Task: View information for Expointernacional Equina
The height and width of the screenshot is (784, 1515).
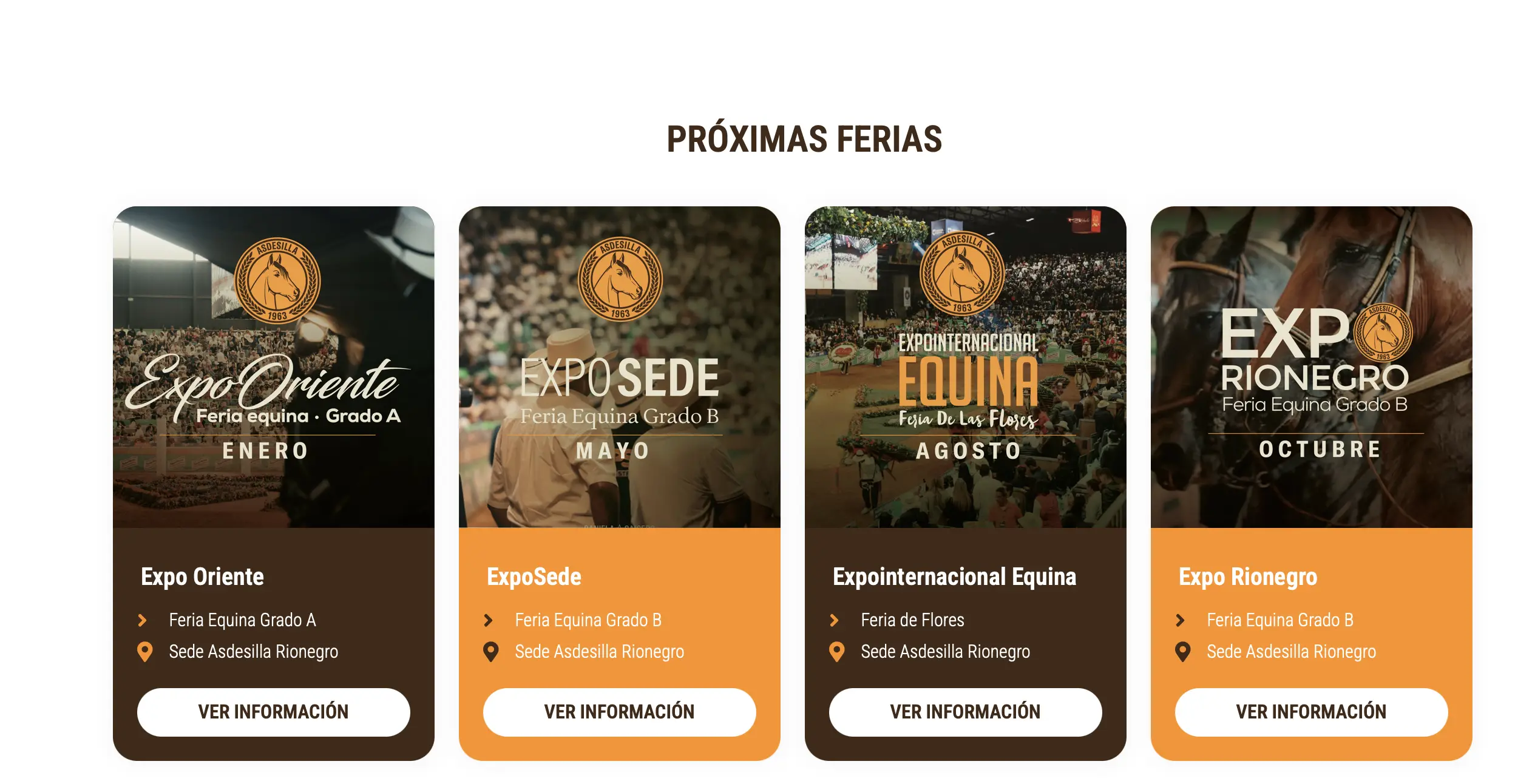Action: [965, 712]
